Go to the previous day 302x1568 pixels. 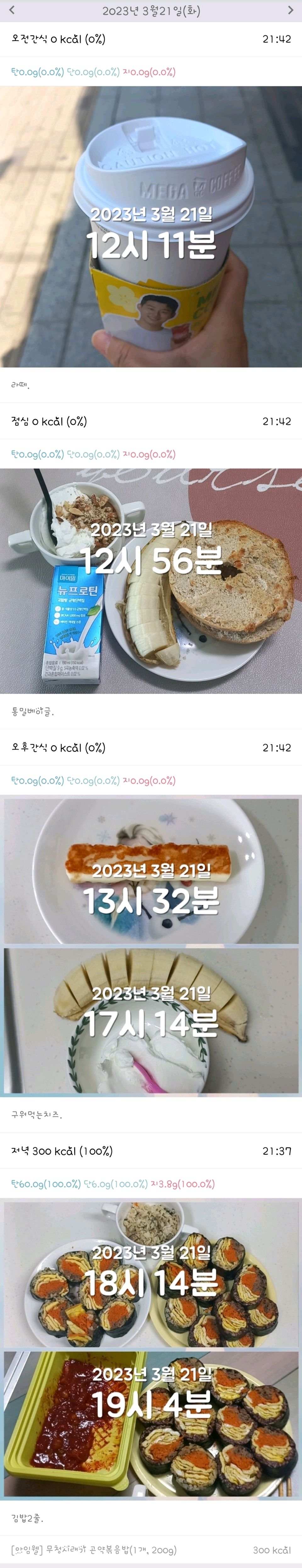[x=12, y=10]
